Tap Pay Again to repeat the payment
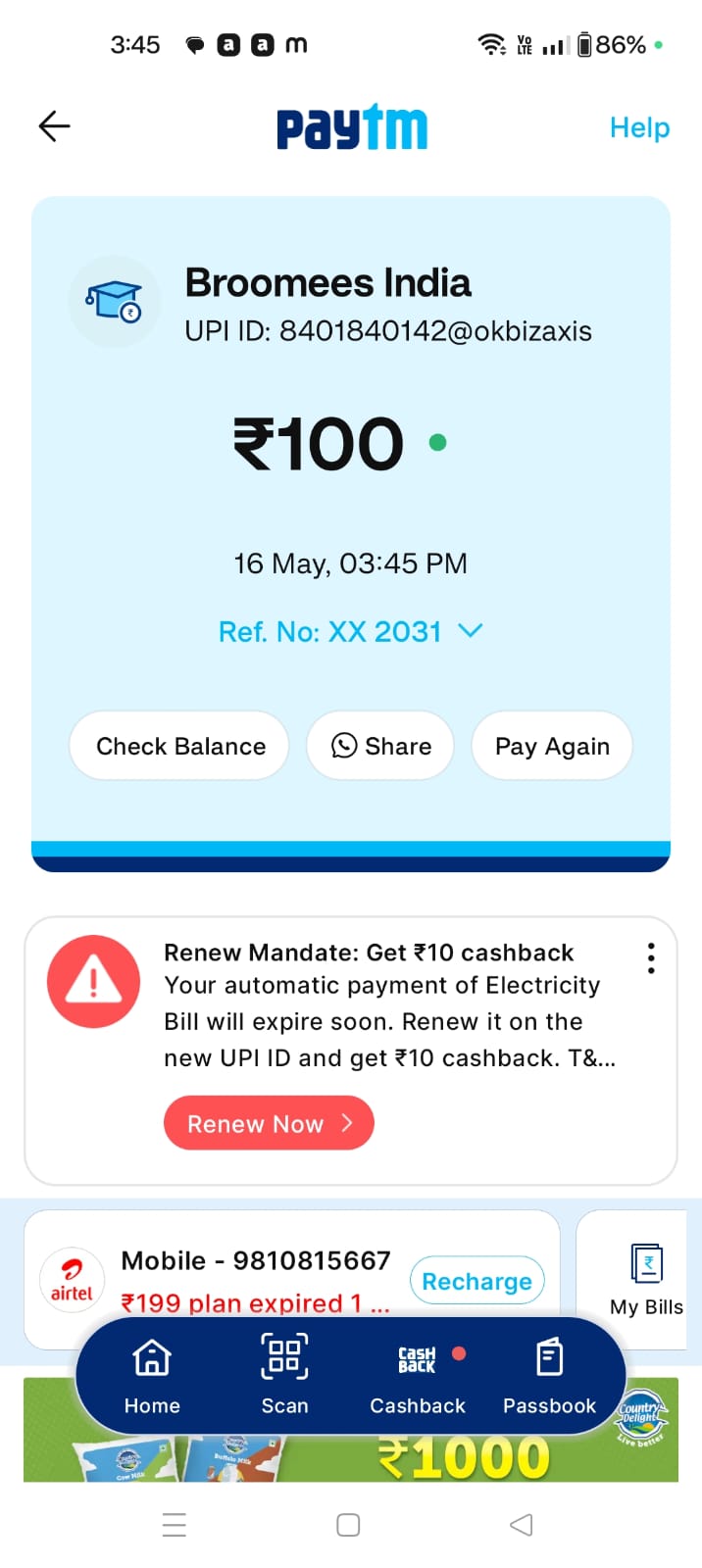The height and width of the screenshot is (1568, 702). [552, 746]
